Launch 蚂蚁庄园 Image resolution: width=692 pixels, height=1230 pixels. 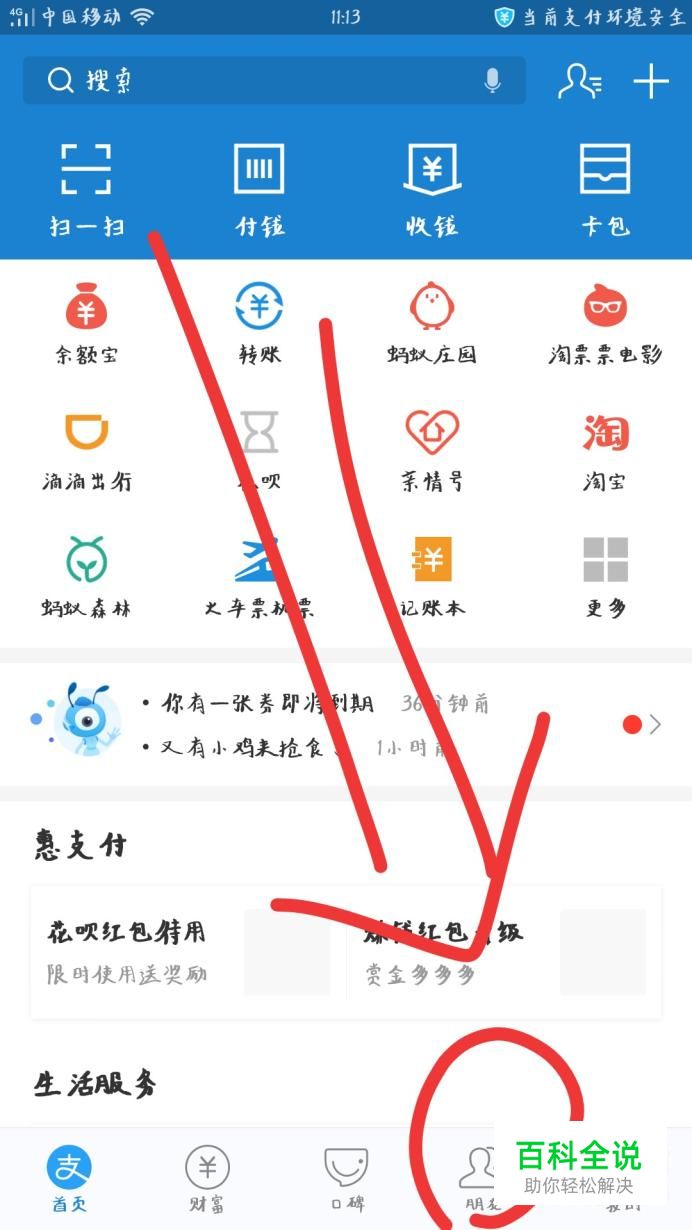point(432,322)
